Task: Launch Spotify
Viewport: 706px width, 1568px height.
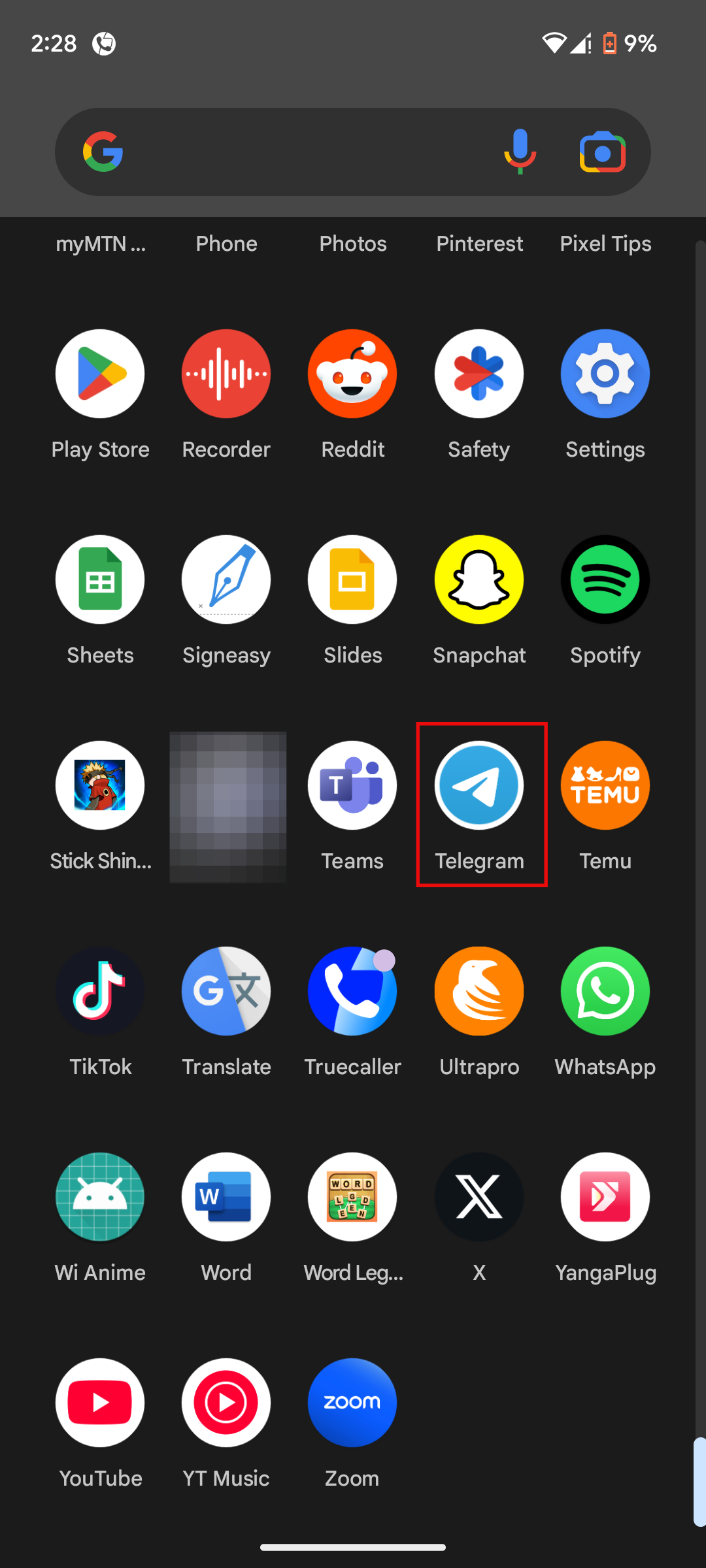Action: (x=605, y=580)
